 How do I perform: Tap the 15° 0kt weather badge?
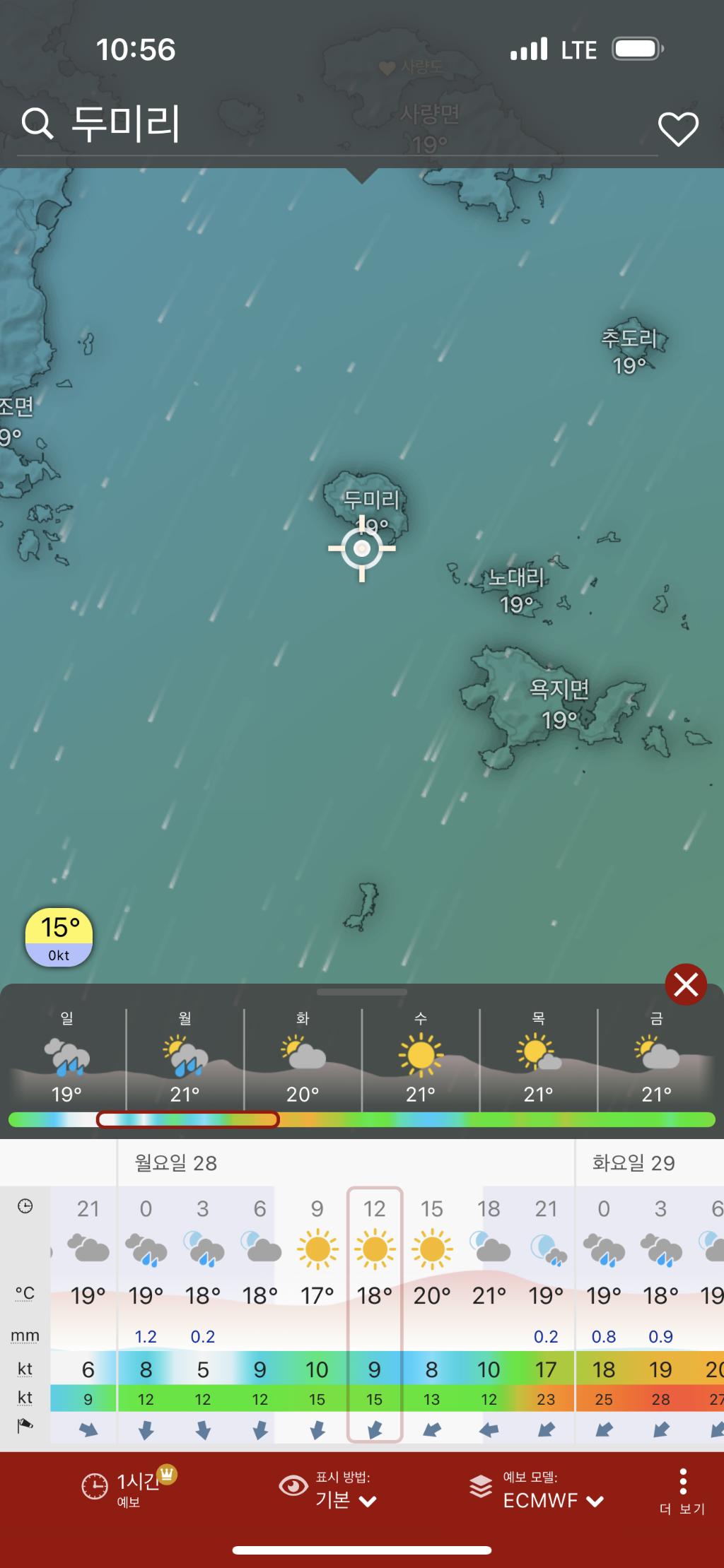point(59,937)
